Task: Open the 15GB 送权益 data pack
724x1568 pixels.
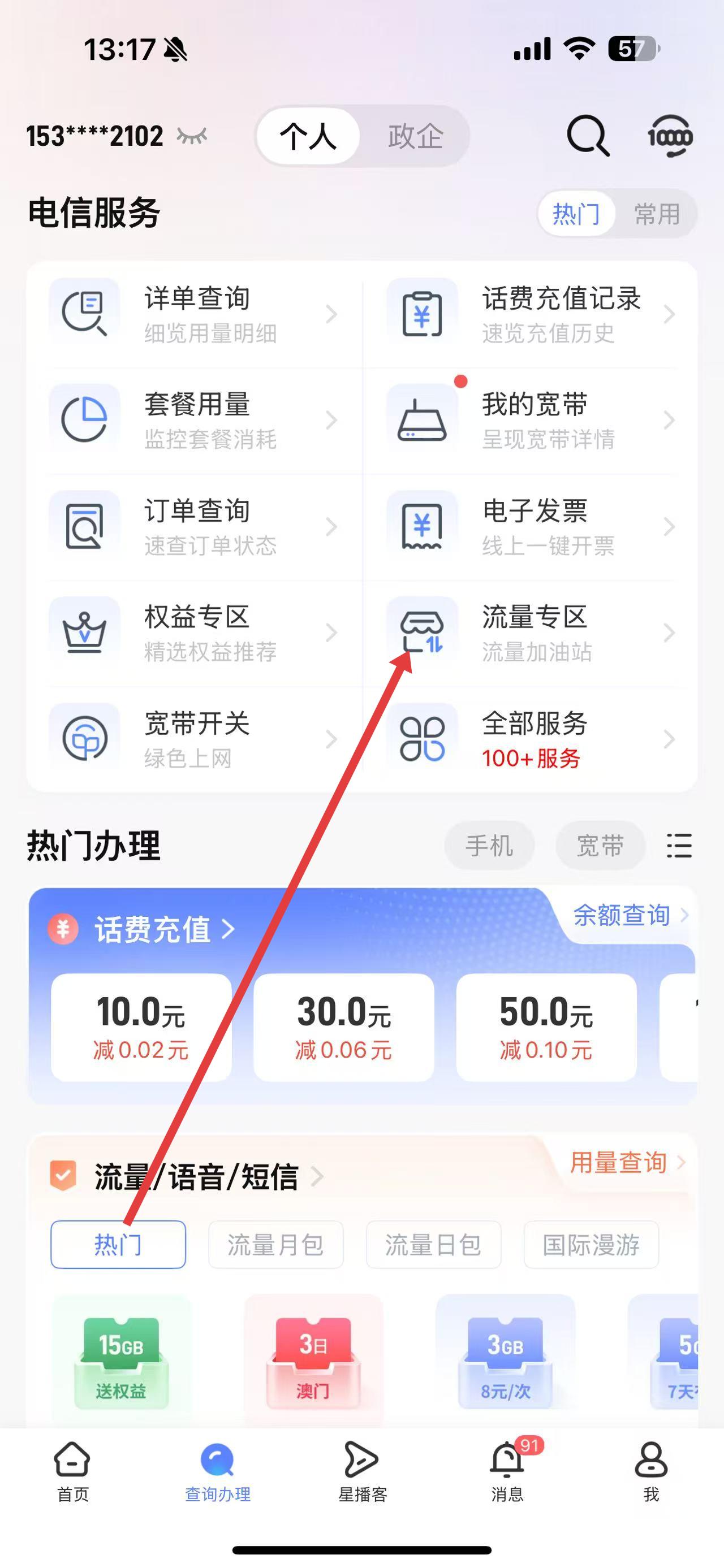Action: coord(121,1361)
